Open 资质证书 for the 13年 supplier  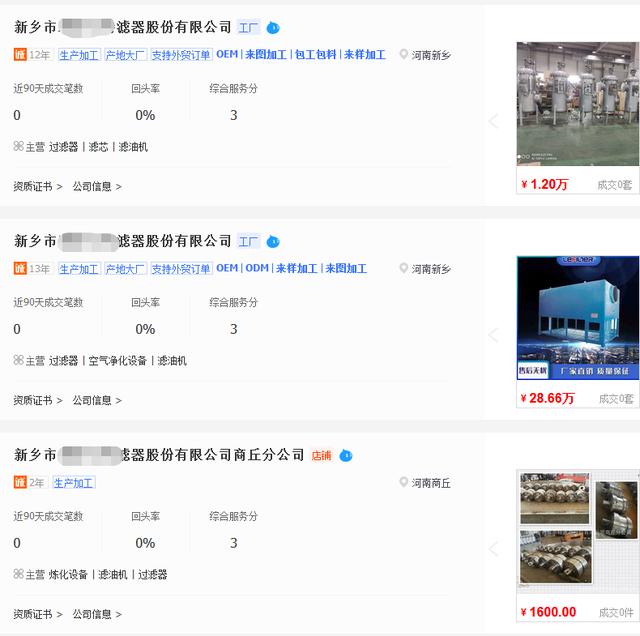[x=38, y=400]
